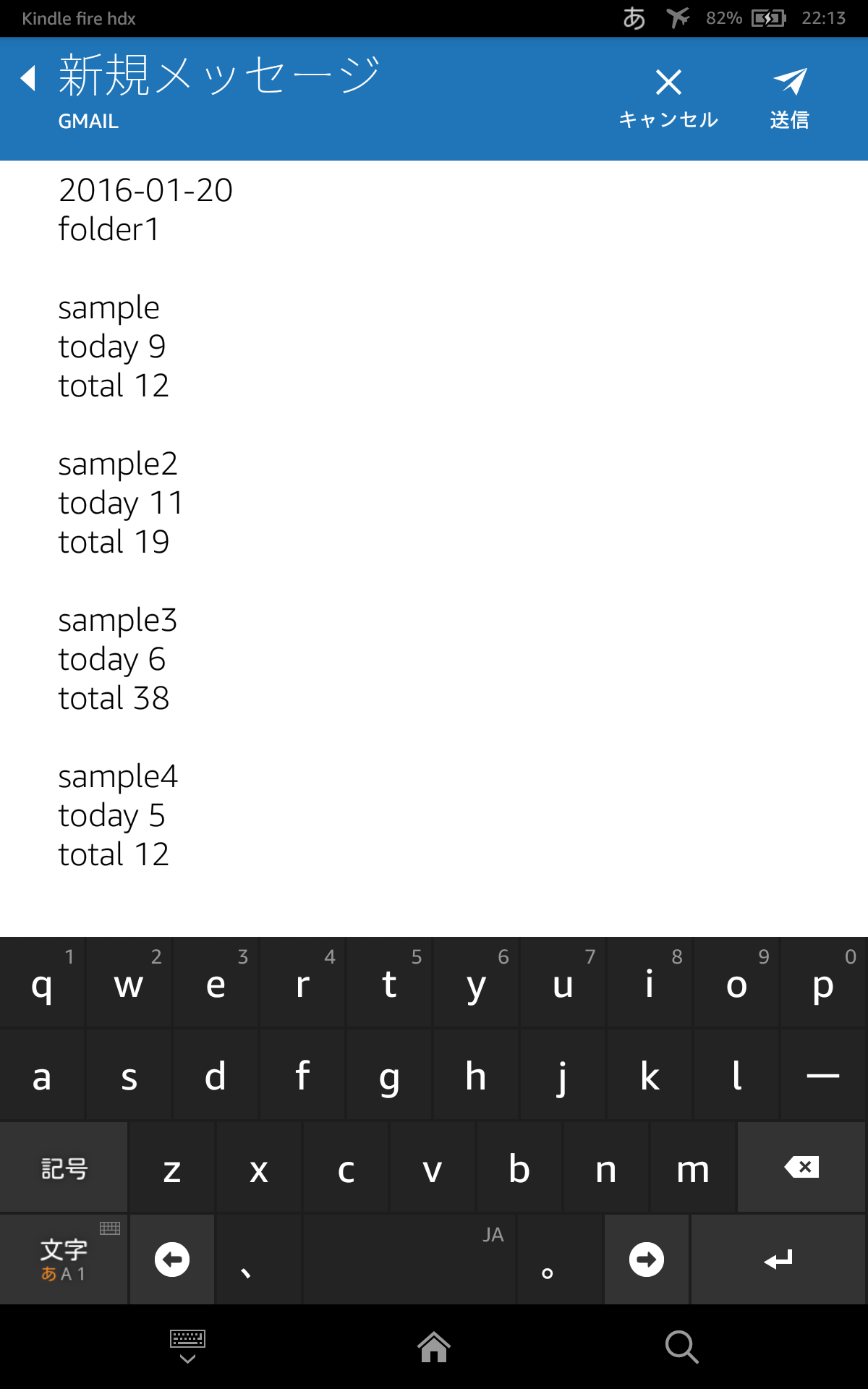Hit the return key on keyboard
Viewport: 868px width, 1389px height.
click(778, 1260)
